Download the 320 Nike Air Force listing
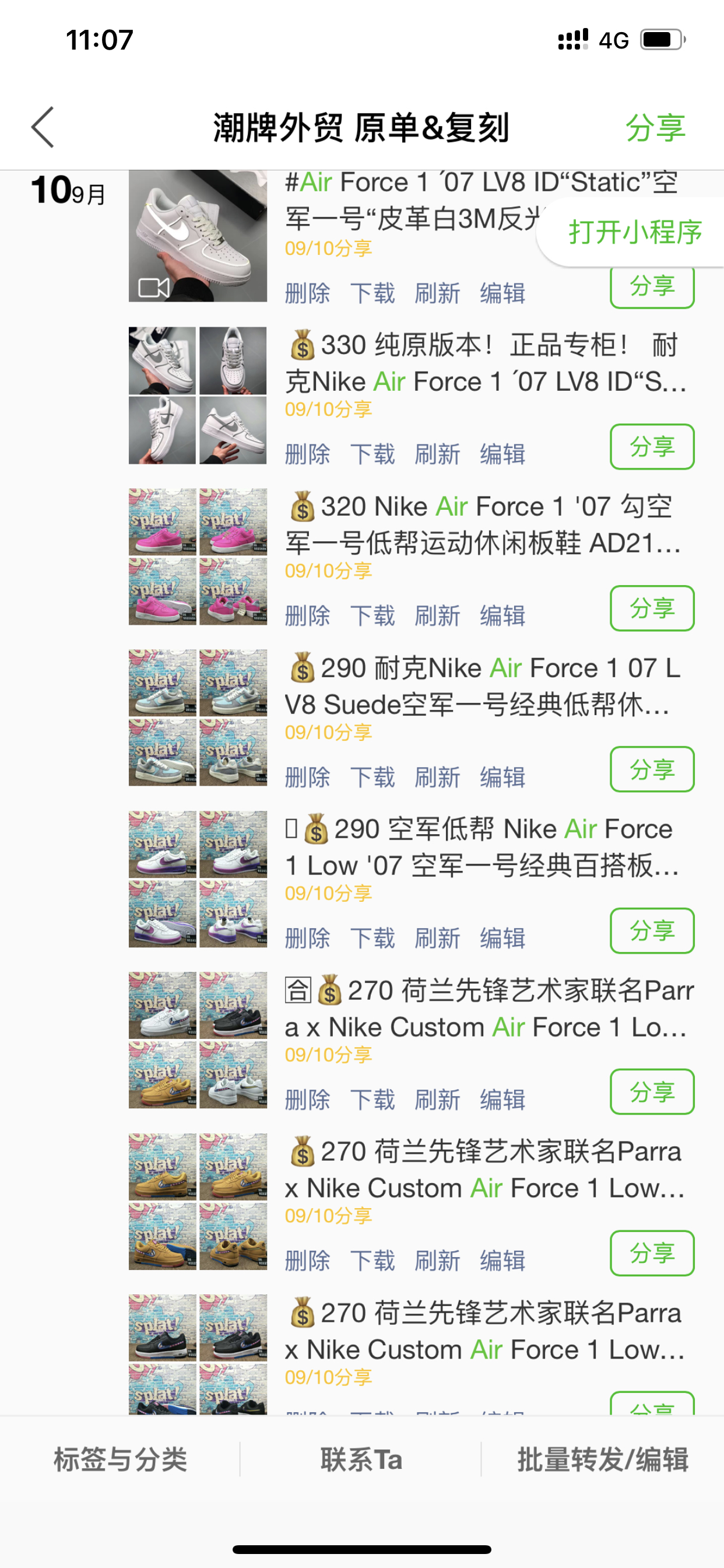Viewport: 724px width, 1568px height. pos(372,616)
